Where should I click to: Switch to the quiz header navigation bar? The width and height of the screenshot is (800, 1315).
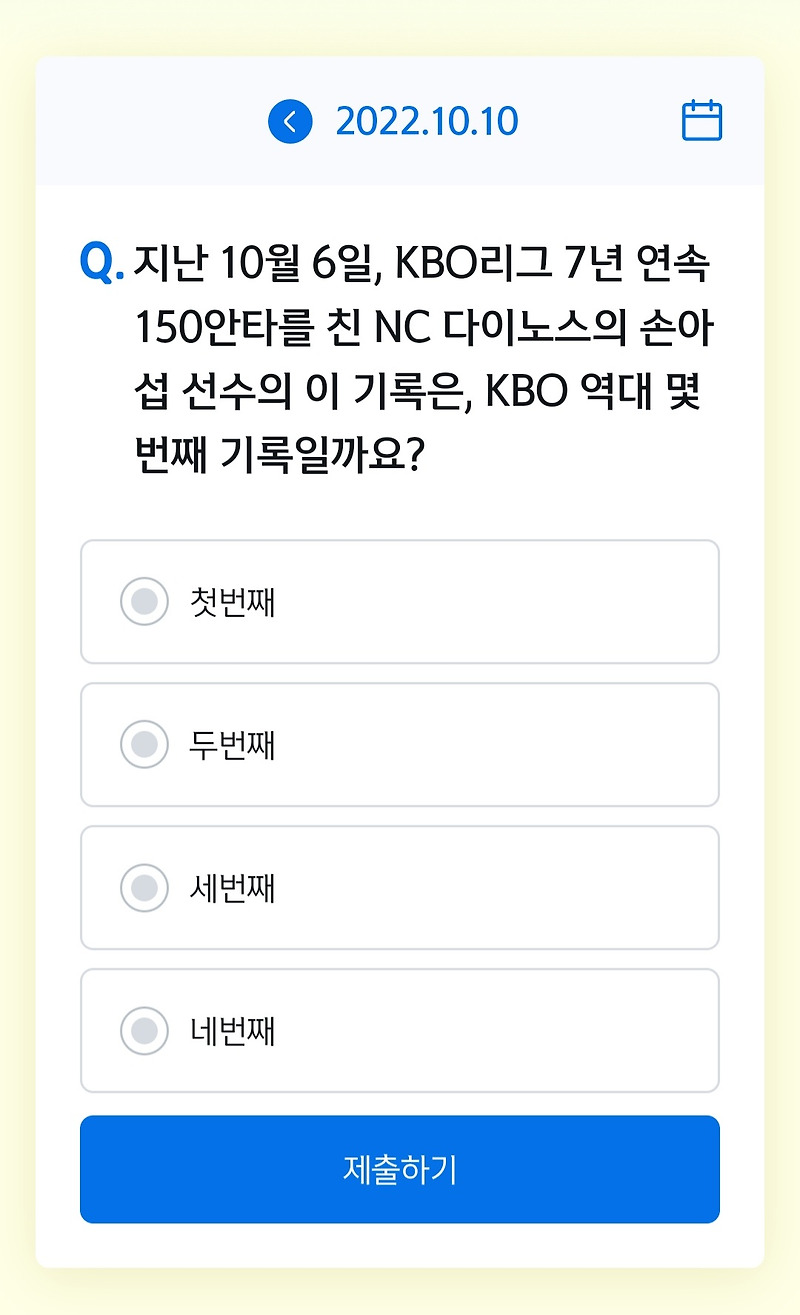[x=400, y=120]
